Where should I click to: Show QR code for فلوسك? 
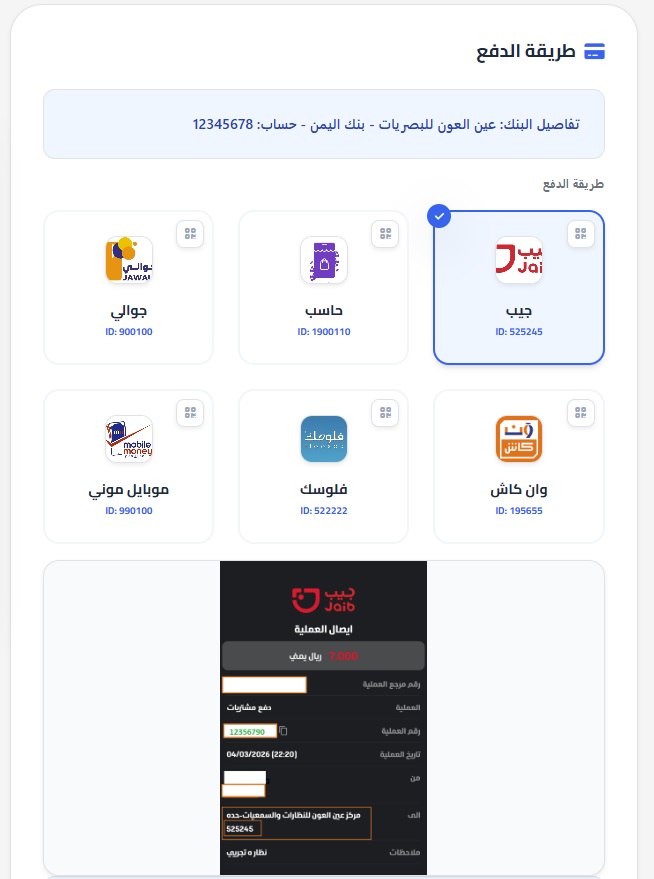click(385, 412)
